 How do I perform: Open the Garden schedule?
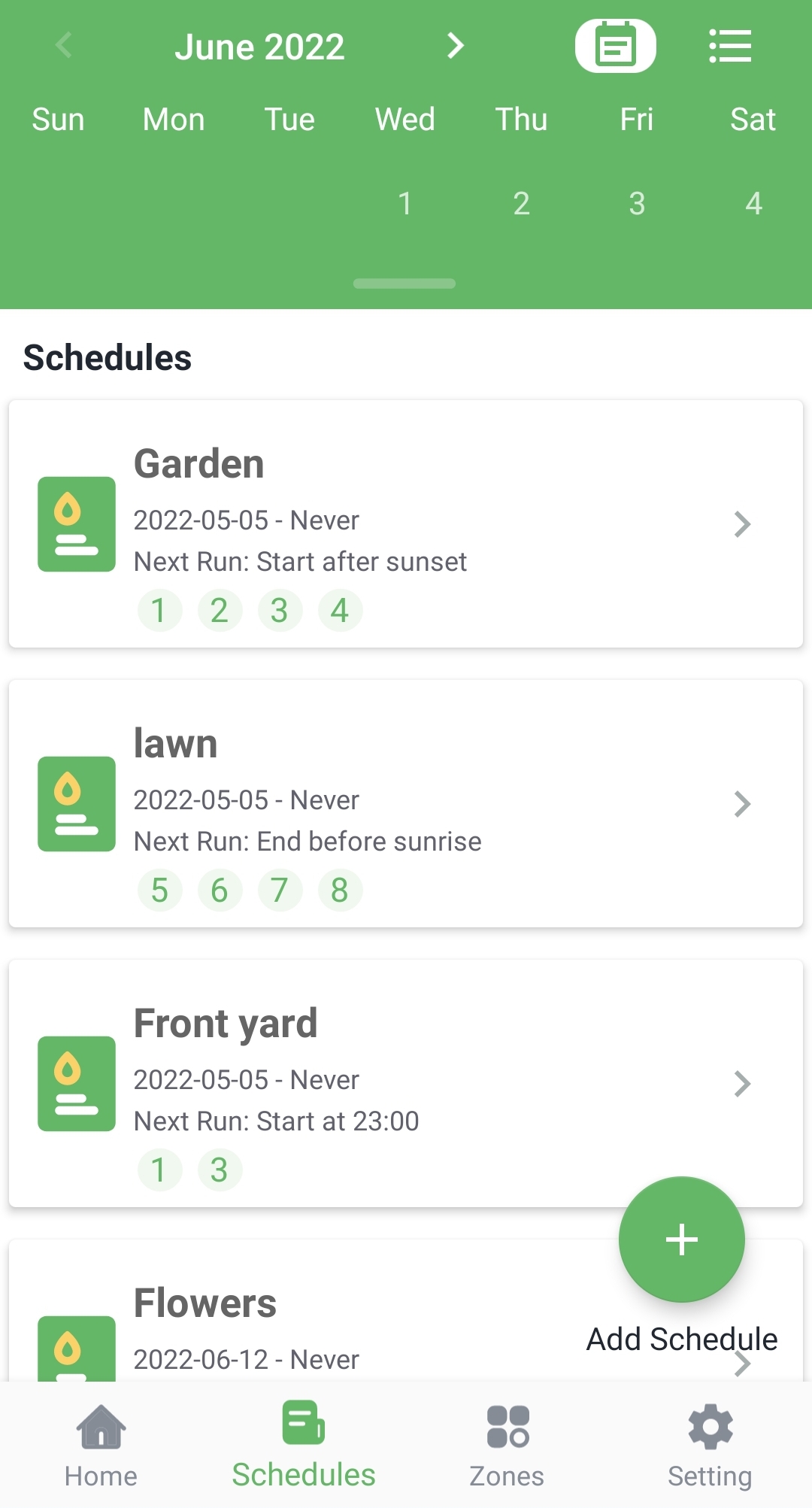pyautogui.click(x=406, y=523)
